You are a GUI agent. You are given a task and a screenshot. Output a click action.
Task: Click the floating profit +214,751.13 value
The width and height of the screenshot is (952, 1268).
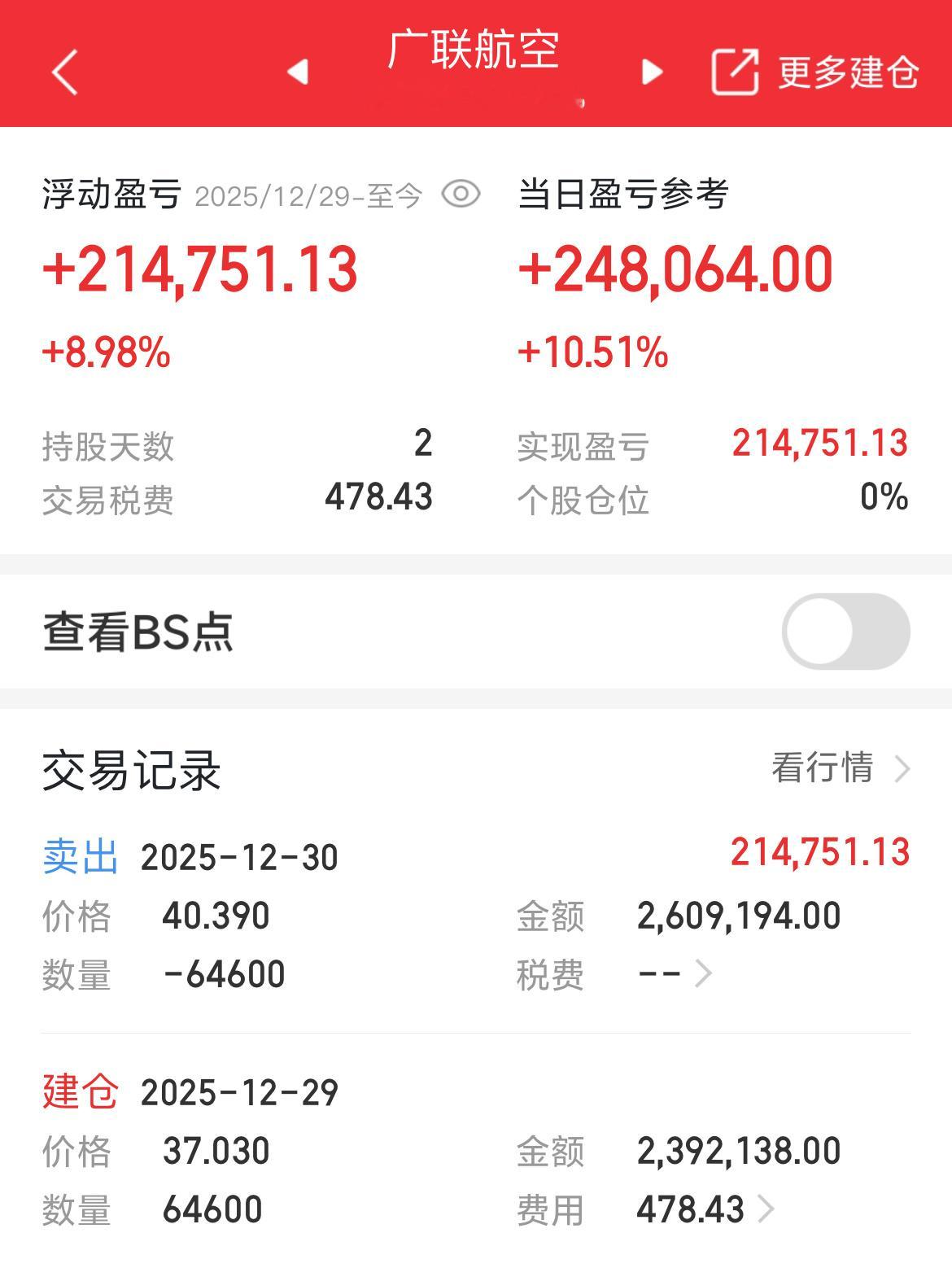(199, 271)
